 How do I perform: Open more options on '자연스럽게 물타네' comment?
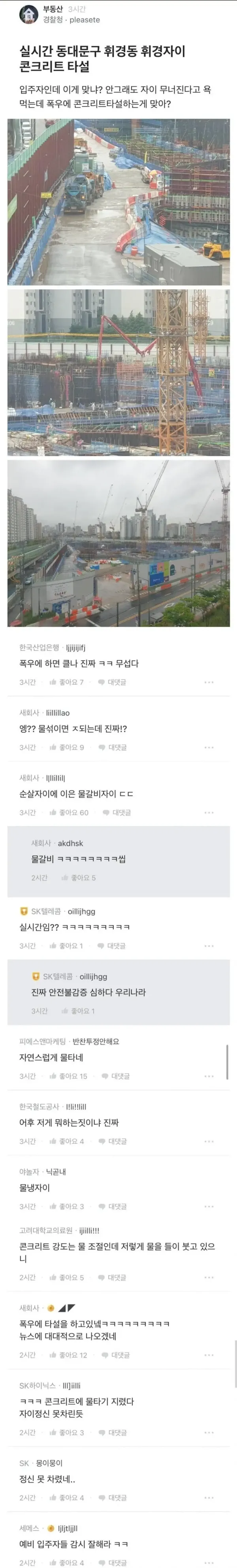[x=209, y=1076]
